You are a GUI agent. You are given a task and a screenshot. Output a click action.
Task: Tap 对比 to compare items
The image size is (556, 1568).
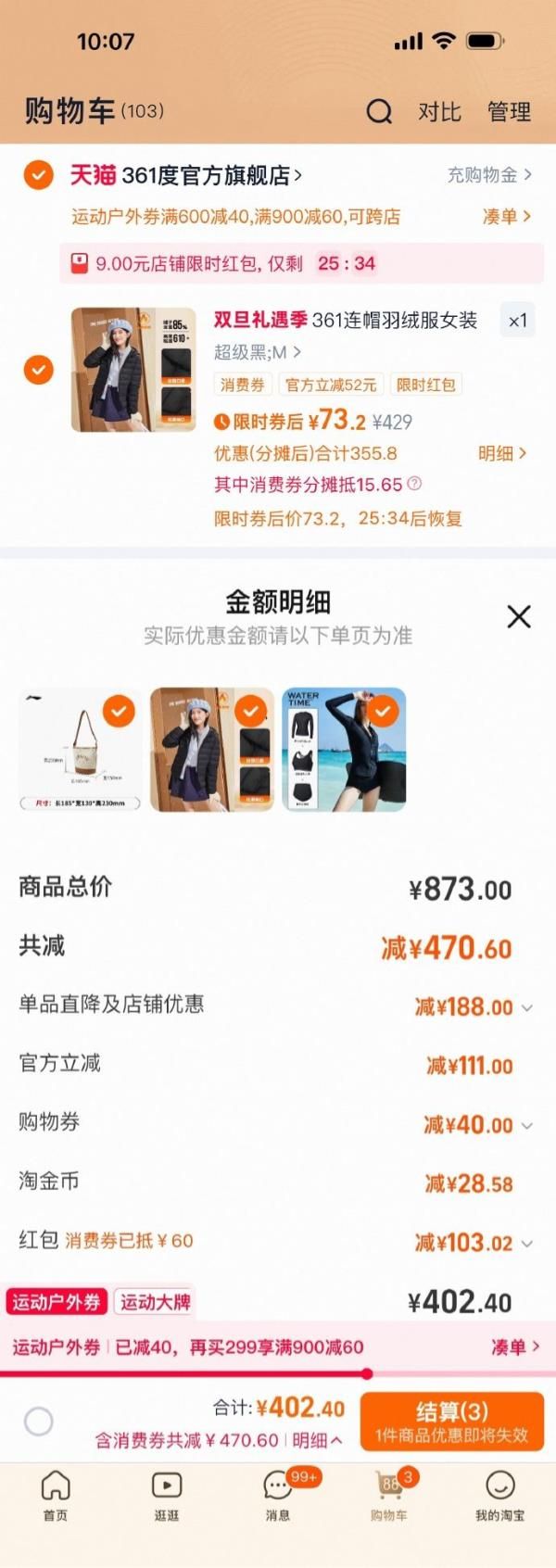click(x=439, y=112)
